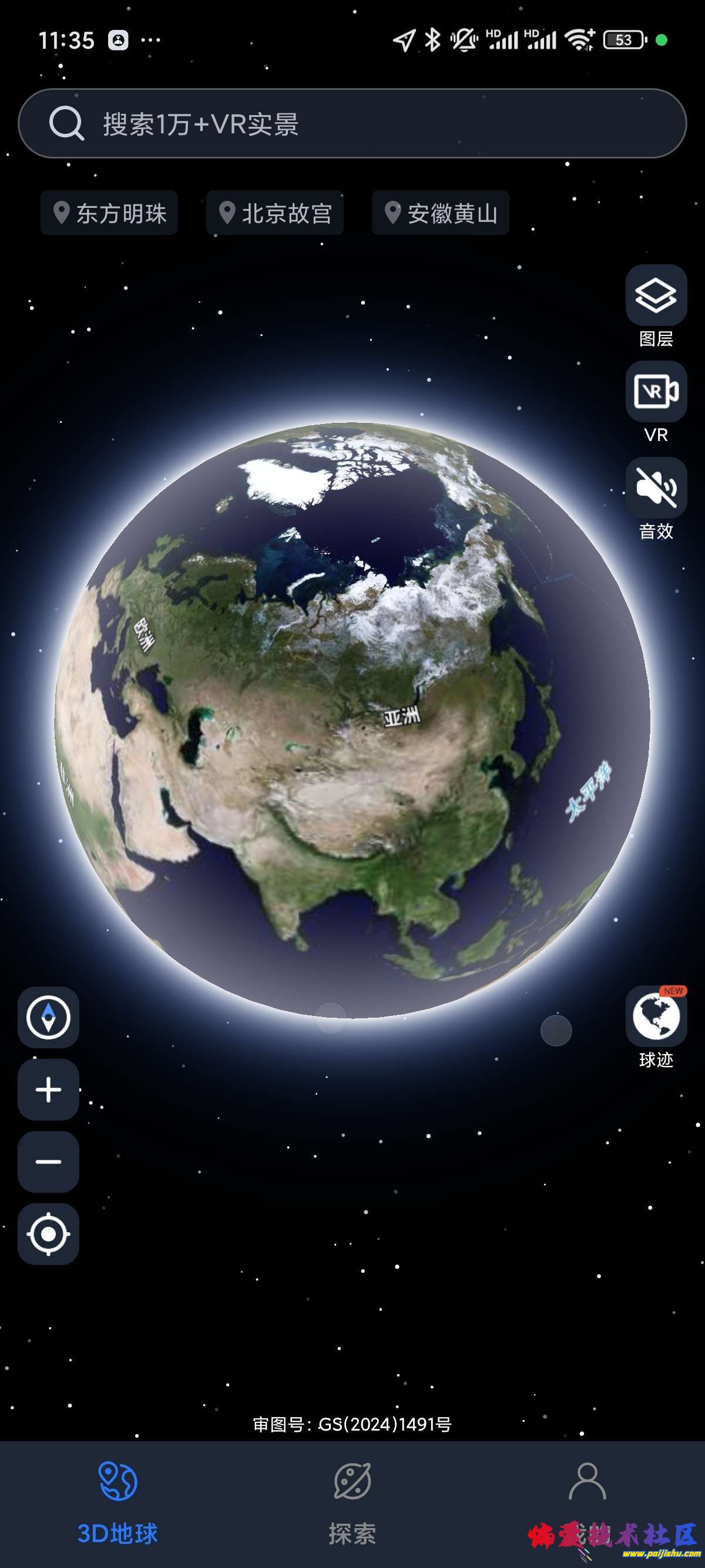Image resolution: width=705 pixels, height=1568 pixels.
Task: Open the VR camera mode
Action: tap(656, 392)
